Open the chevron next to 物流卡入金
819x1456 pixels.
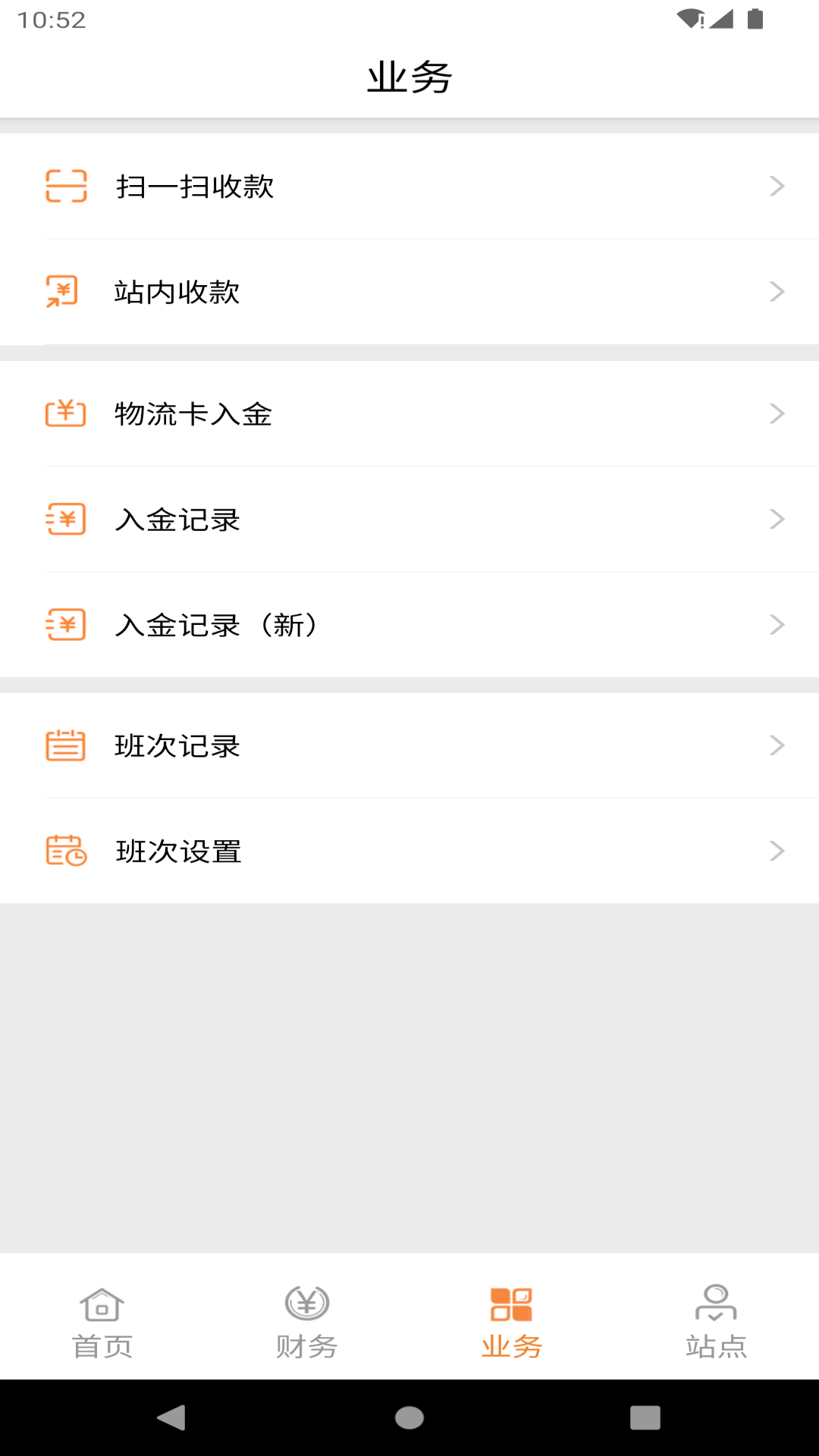[776, 413]
